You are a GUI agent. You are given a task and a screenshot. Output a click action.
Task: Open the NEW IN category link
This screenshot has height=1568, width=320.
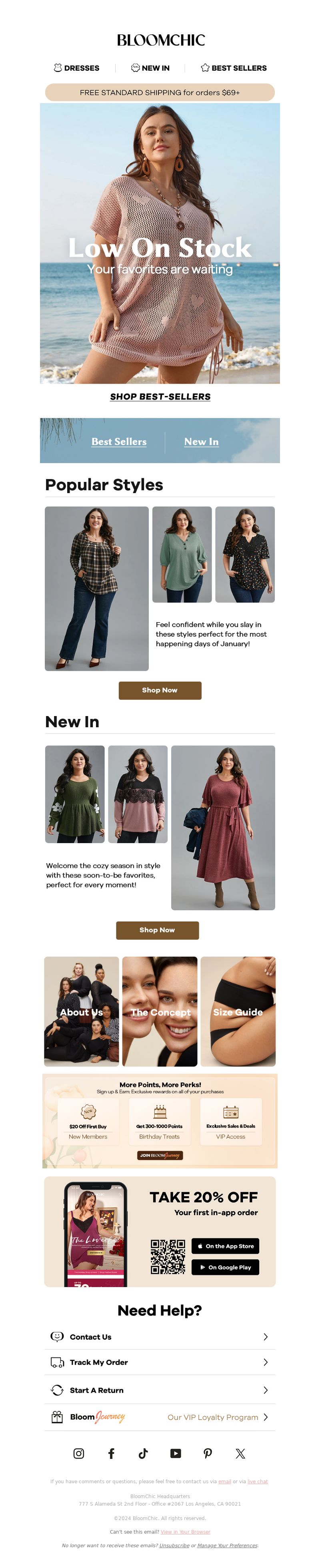tap(150, 68)
